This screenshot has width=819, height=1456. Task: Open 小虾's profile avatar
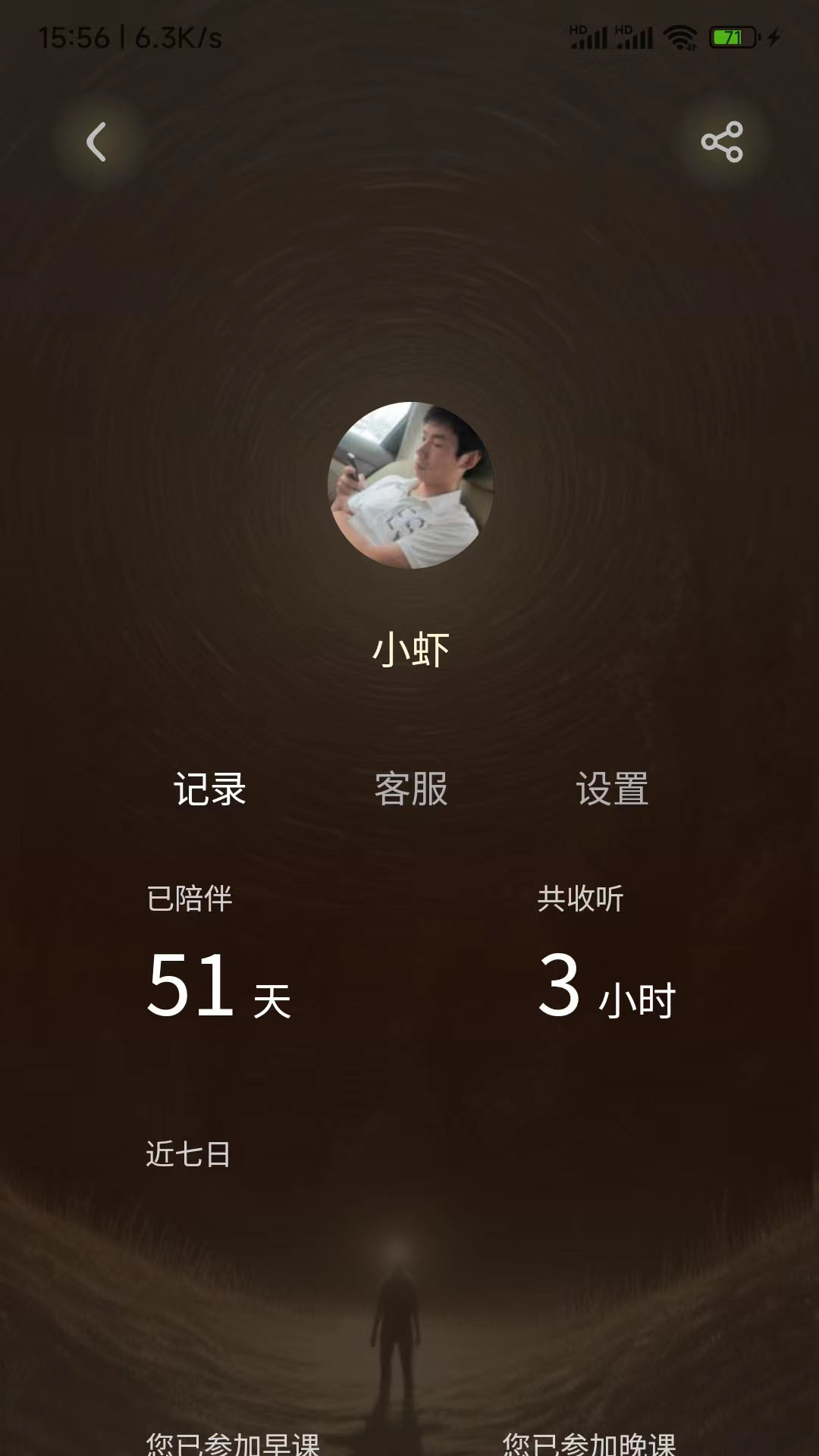coord(410,485)
